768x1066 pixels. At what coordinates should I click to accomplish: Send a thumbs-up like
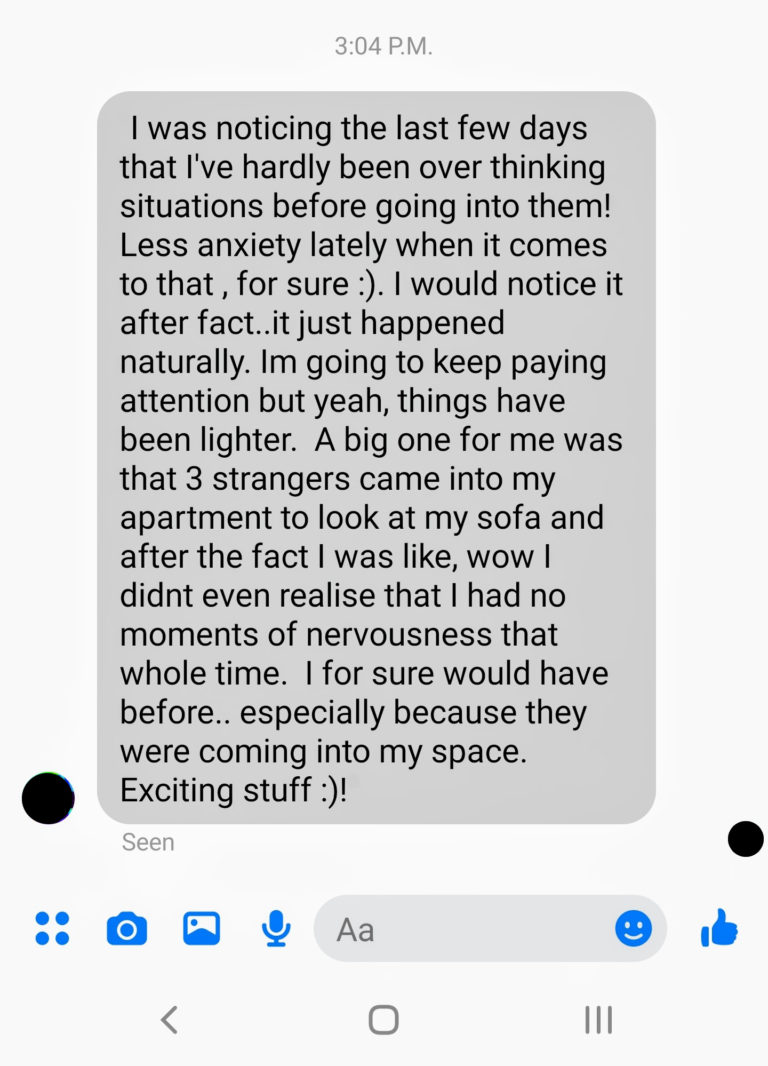[719, 929]
